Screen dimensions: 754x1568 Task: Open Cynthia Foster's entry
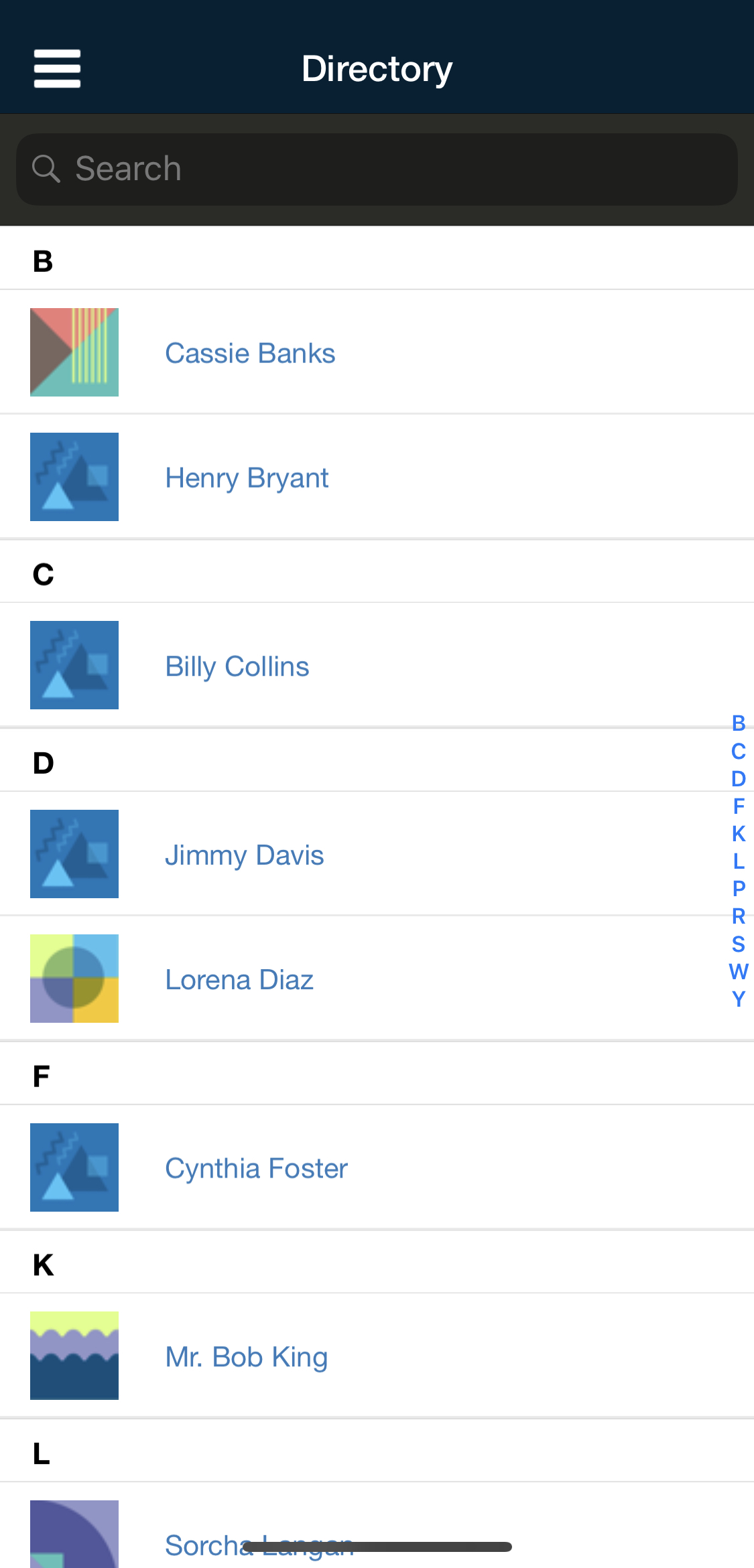click(256, 1168)
